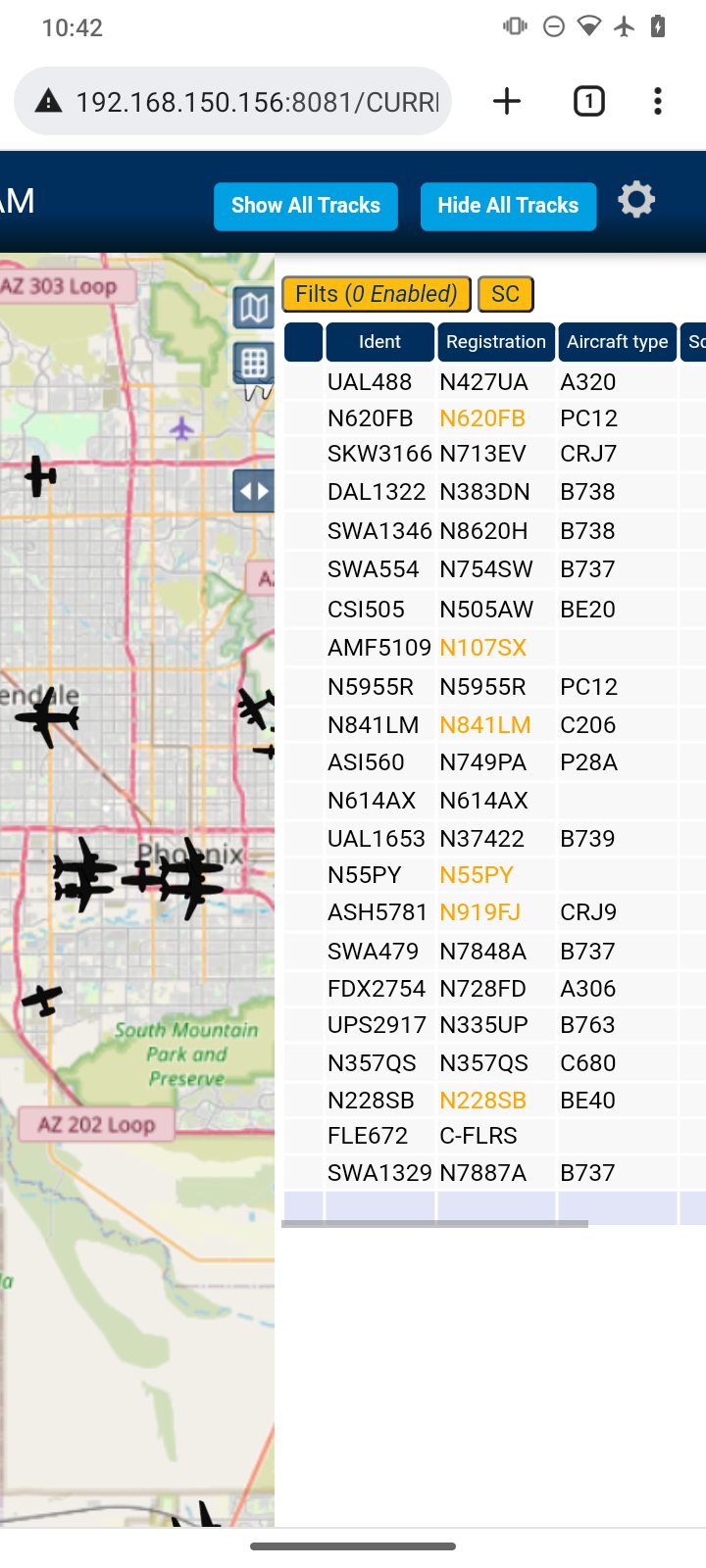The width and height of the screenshot is (706, 1568).
Task: Sort by Aircraft type header
Action: [617, 342]
